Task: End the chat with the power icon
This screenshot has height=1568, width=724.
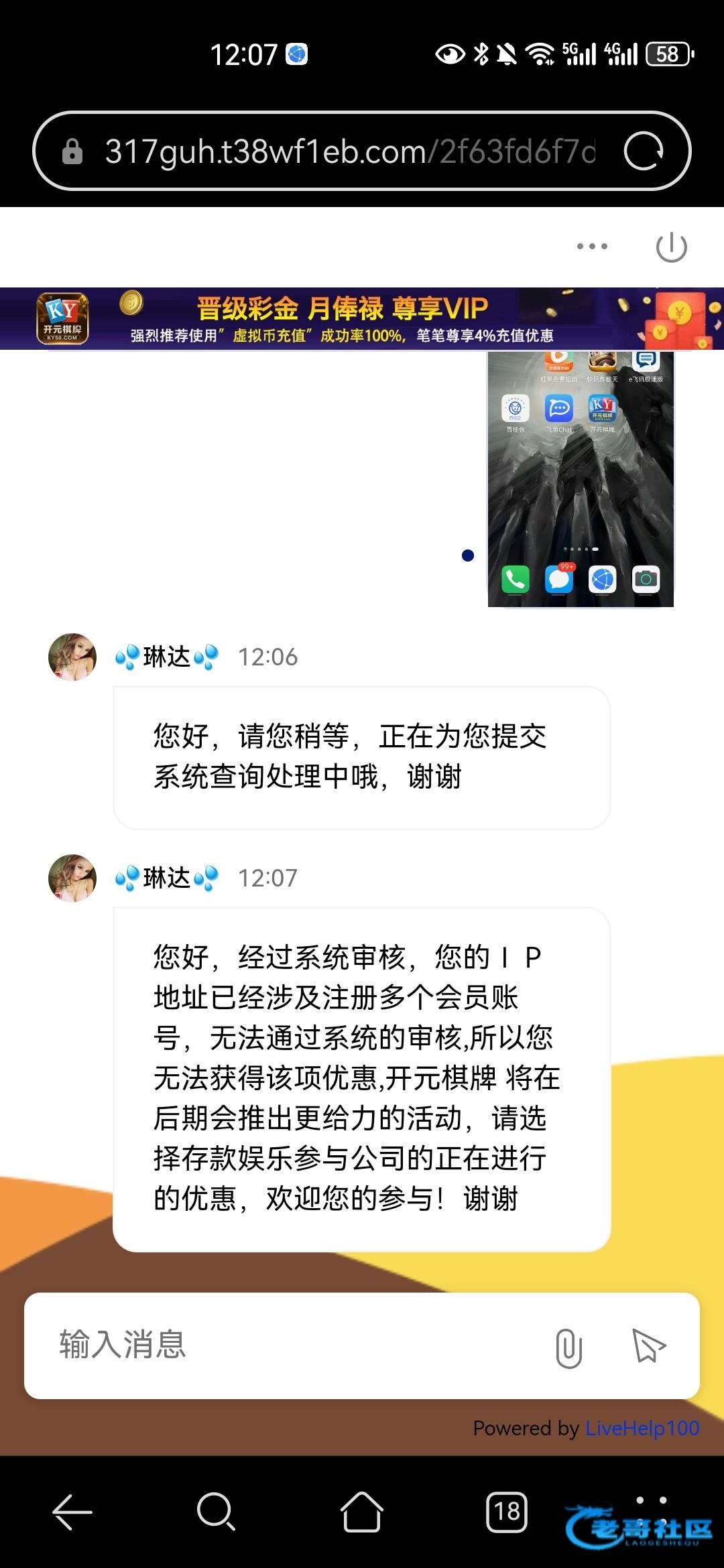Action: tap(671, 247)
